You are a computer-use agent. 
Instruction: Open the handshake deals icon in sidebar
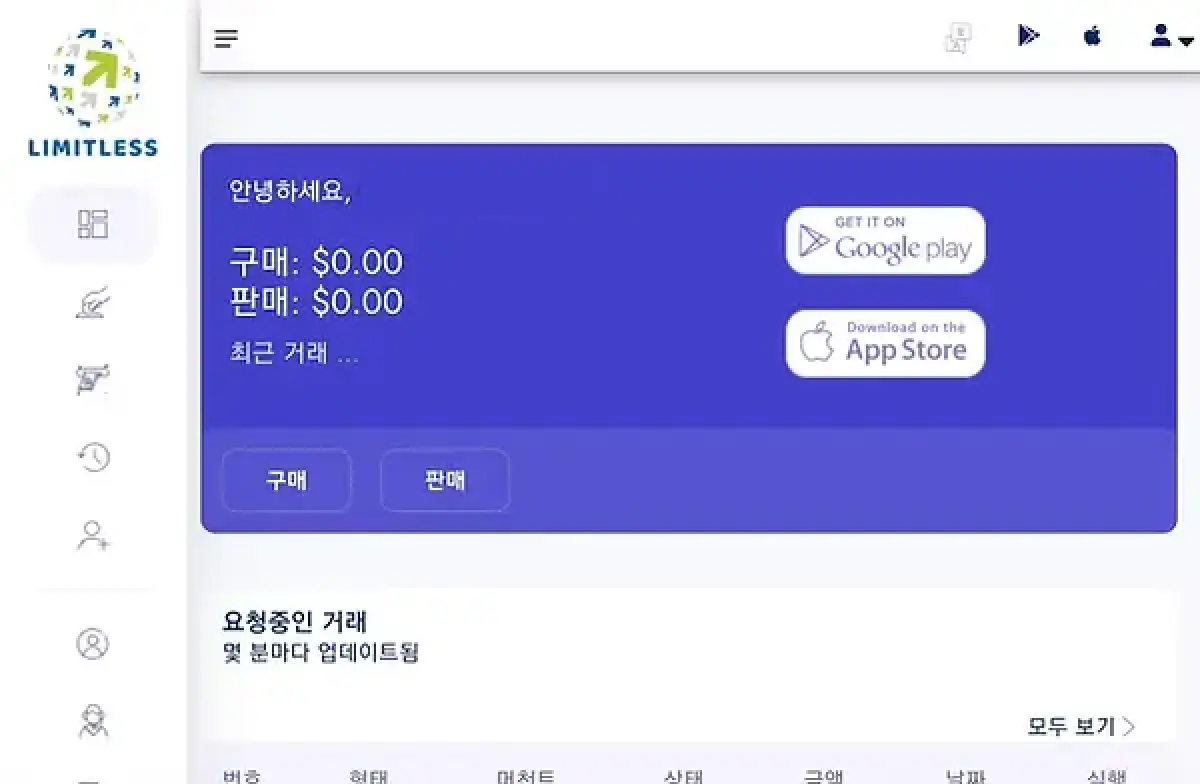93,380
